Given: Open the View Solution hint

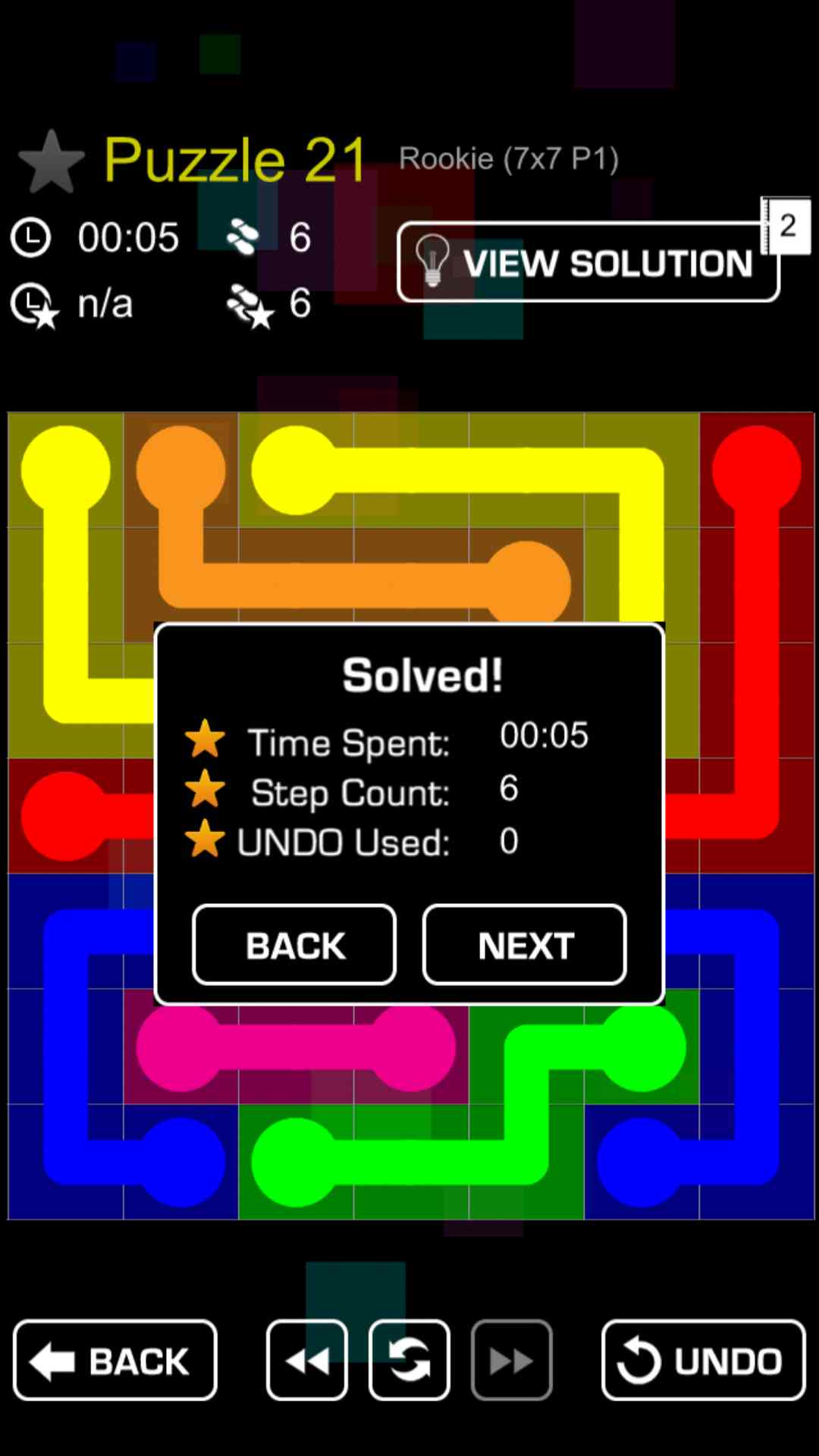Looking at the screenshot, I should point(588,262).
